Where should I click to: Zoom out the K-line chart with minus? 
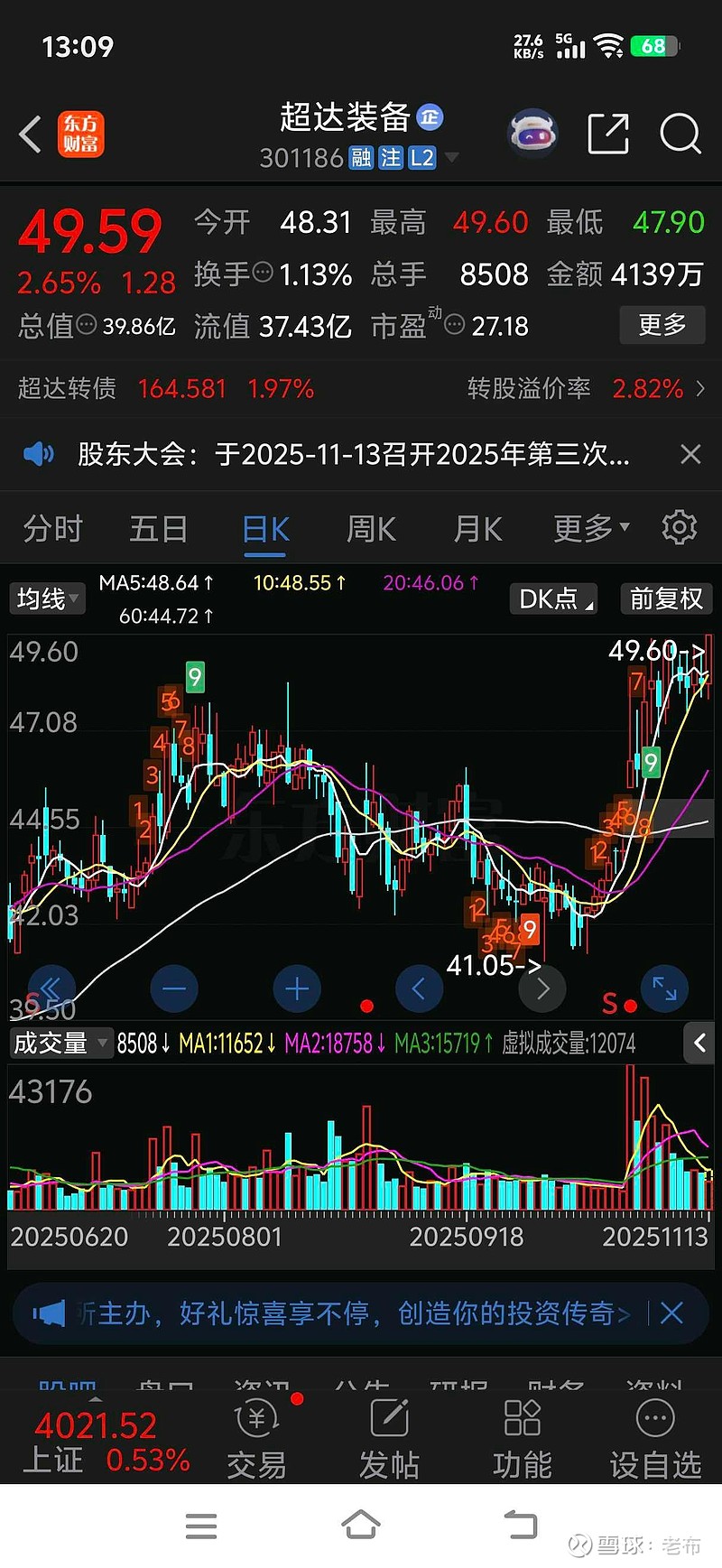174,989
